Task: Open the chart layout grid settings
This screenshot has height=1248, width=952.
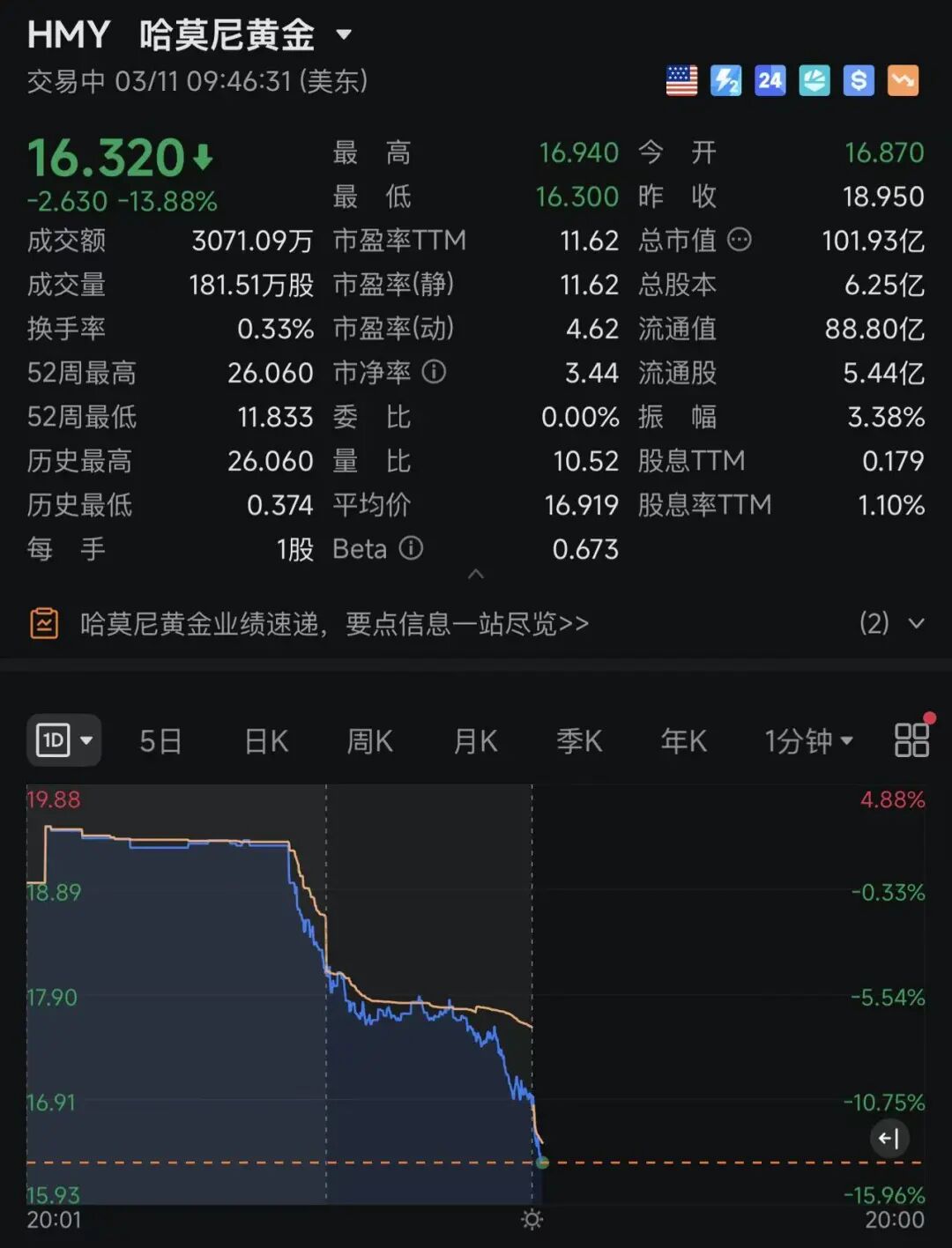Action: (x=911, y=740)
